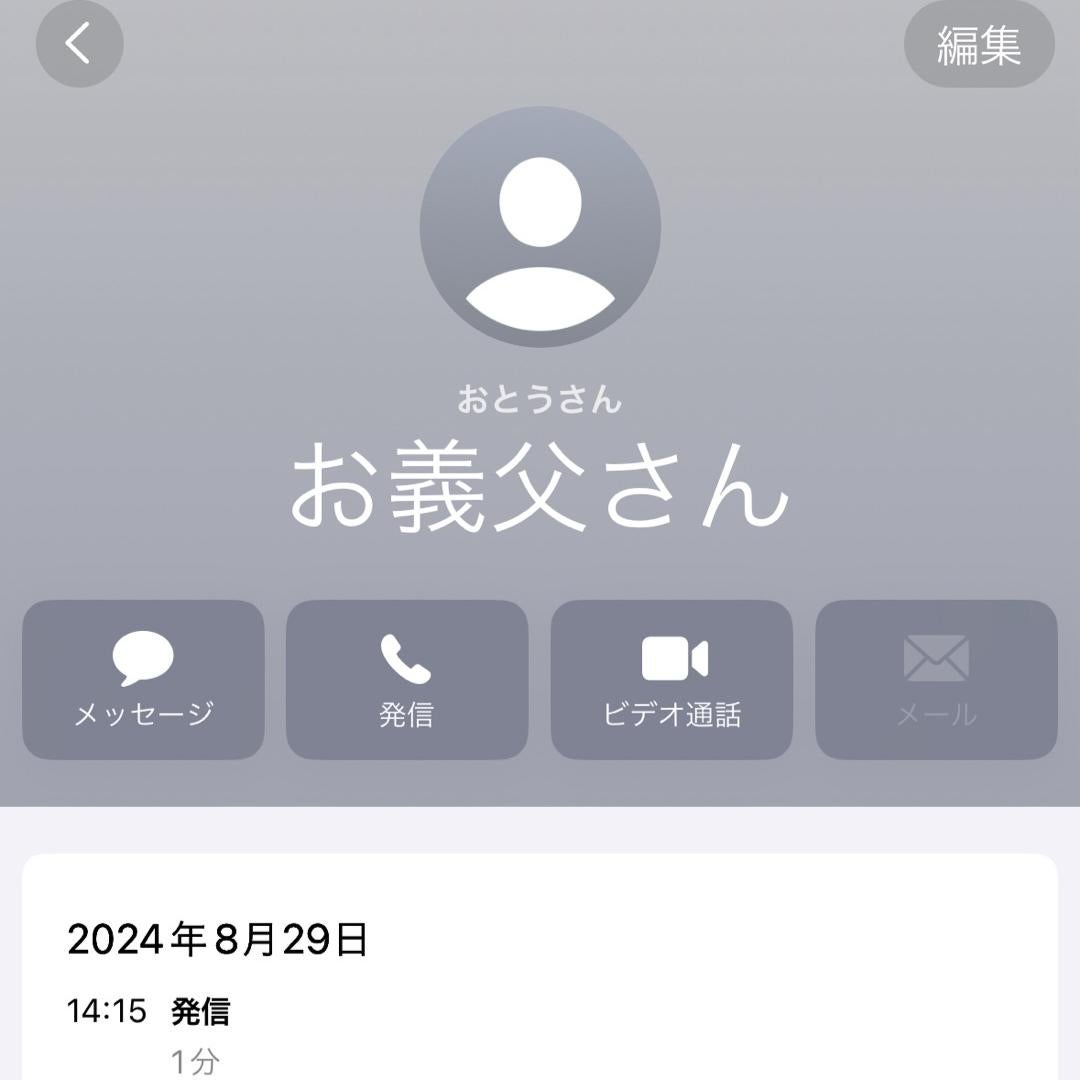1080x1080 pixels.
Task: Call お義父さん with 発信 button
Action: pyautogui.click(x=406, y=680)
